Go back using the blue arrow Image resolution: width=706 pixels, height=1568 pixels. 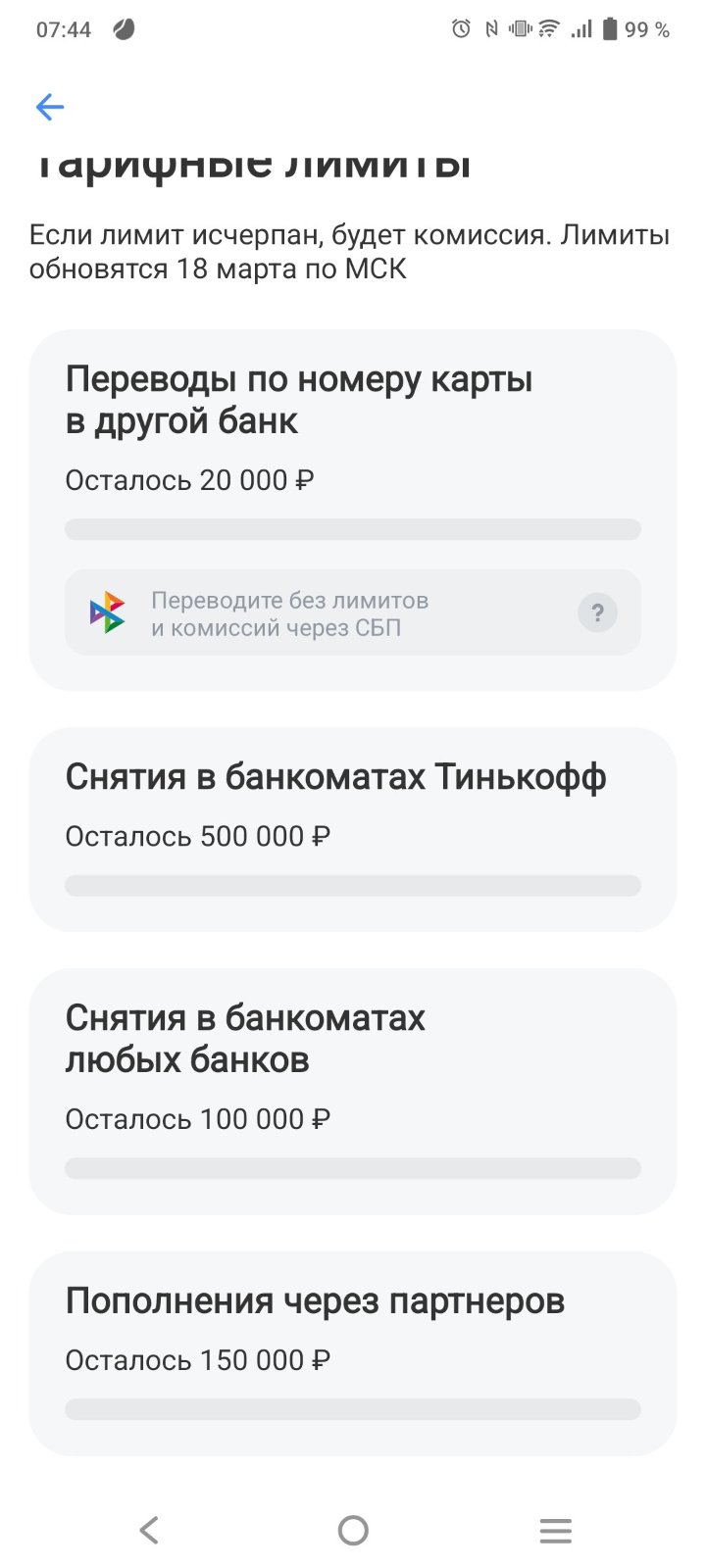tap(50, 107)
